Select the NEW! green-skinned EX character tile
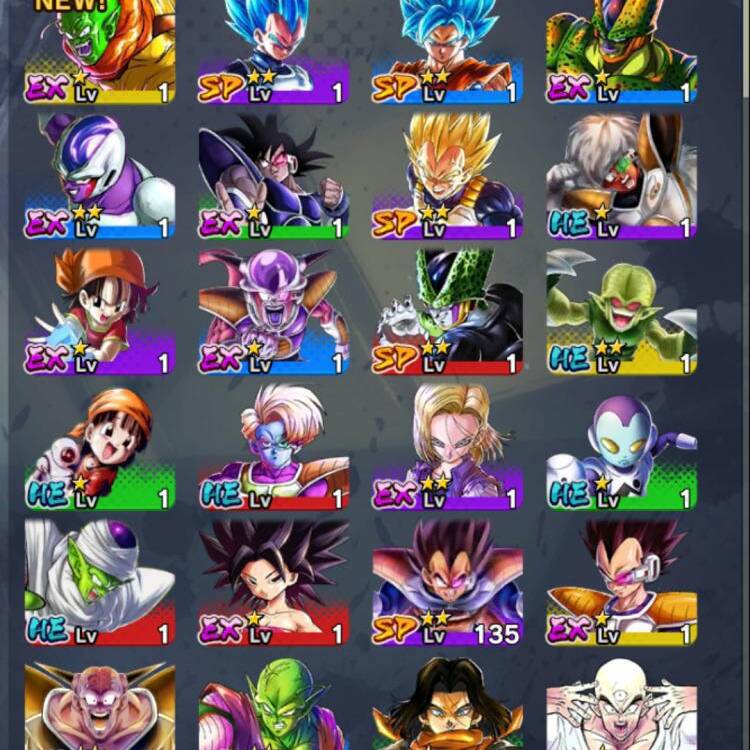The width and height of the screenshot is (750, 750). point(100,50)
